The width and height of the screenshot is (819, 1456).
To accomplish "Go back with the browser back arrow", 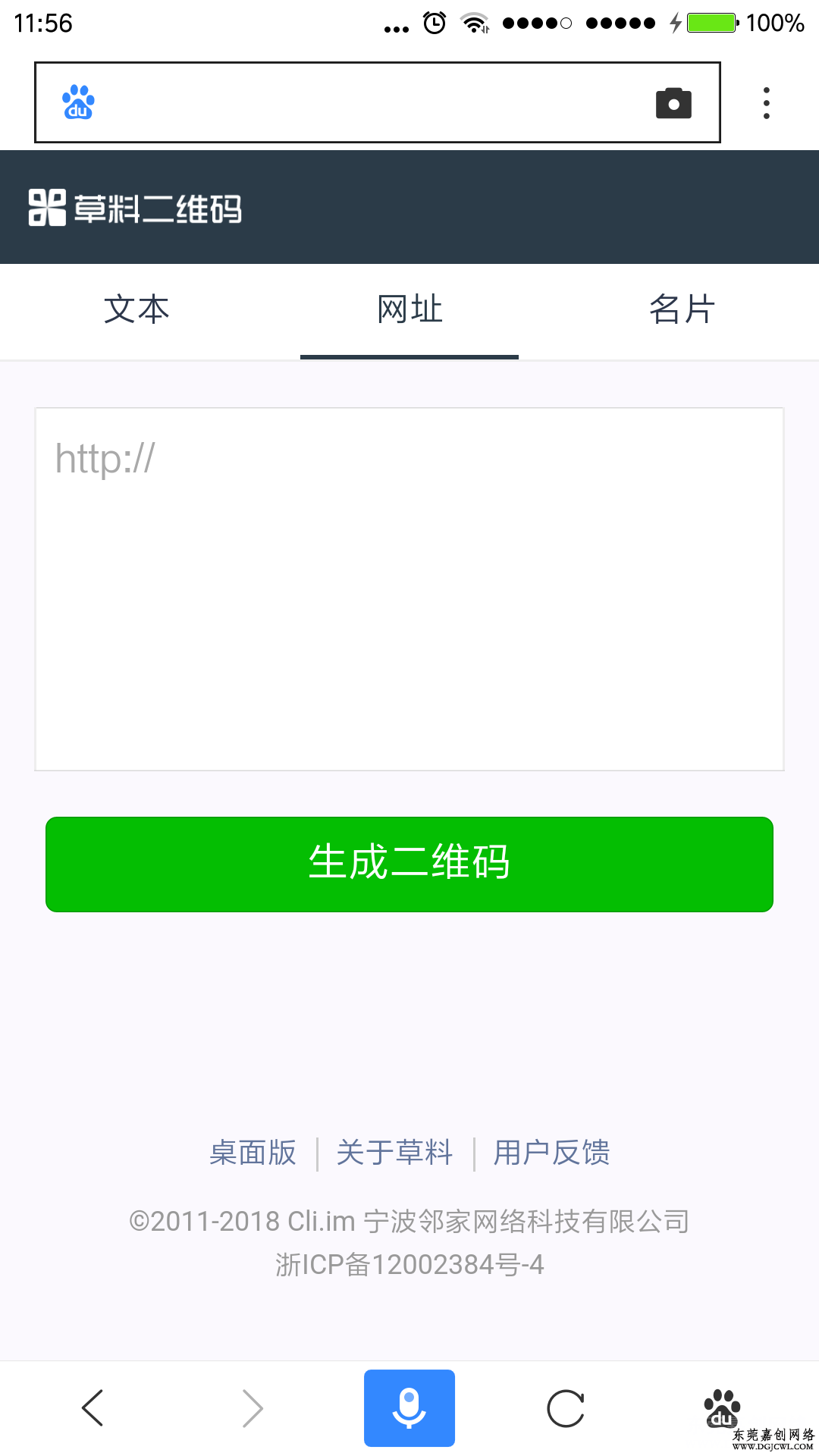I will click(93, 1408).
